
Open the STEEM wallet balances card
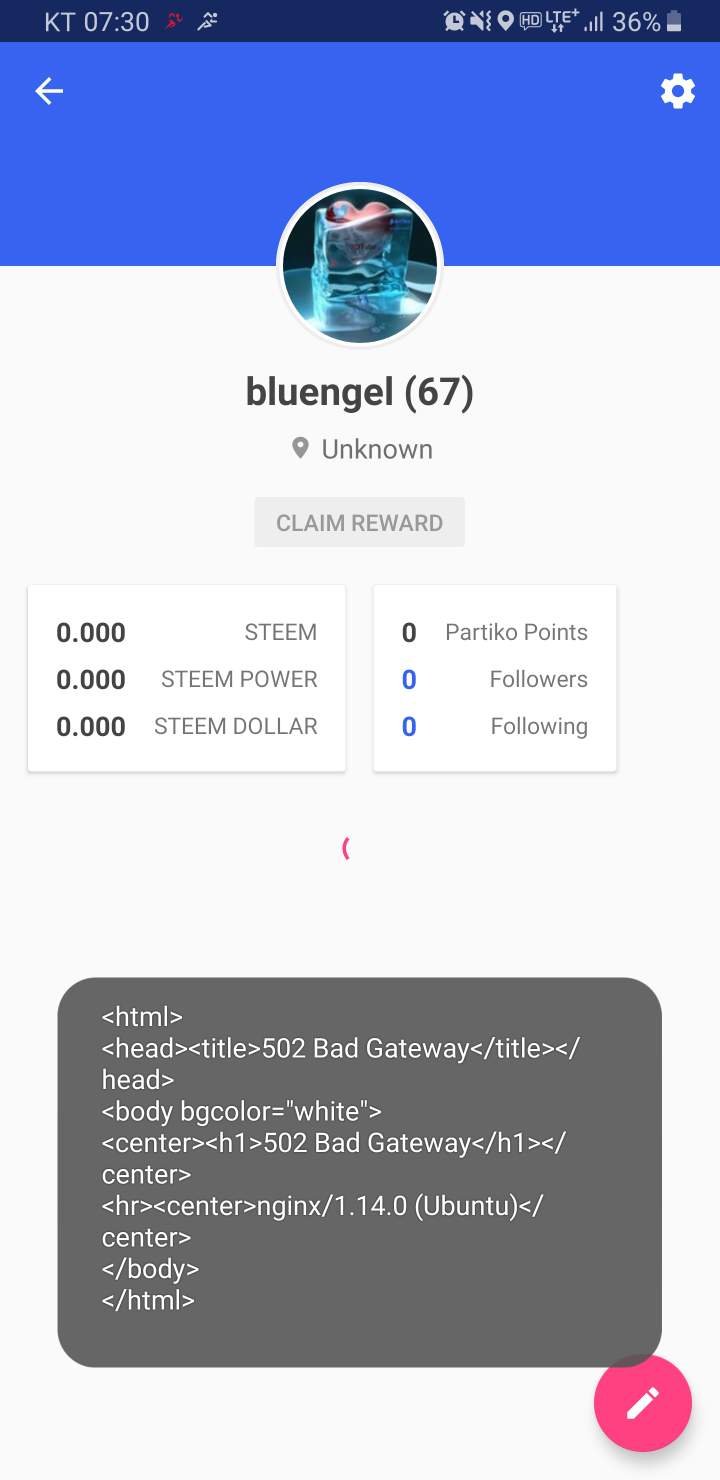point(187,679)
